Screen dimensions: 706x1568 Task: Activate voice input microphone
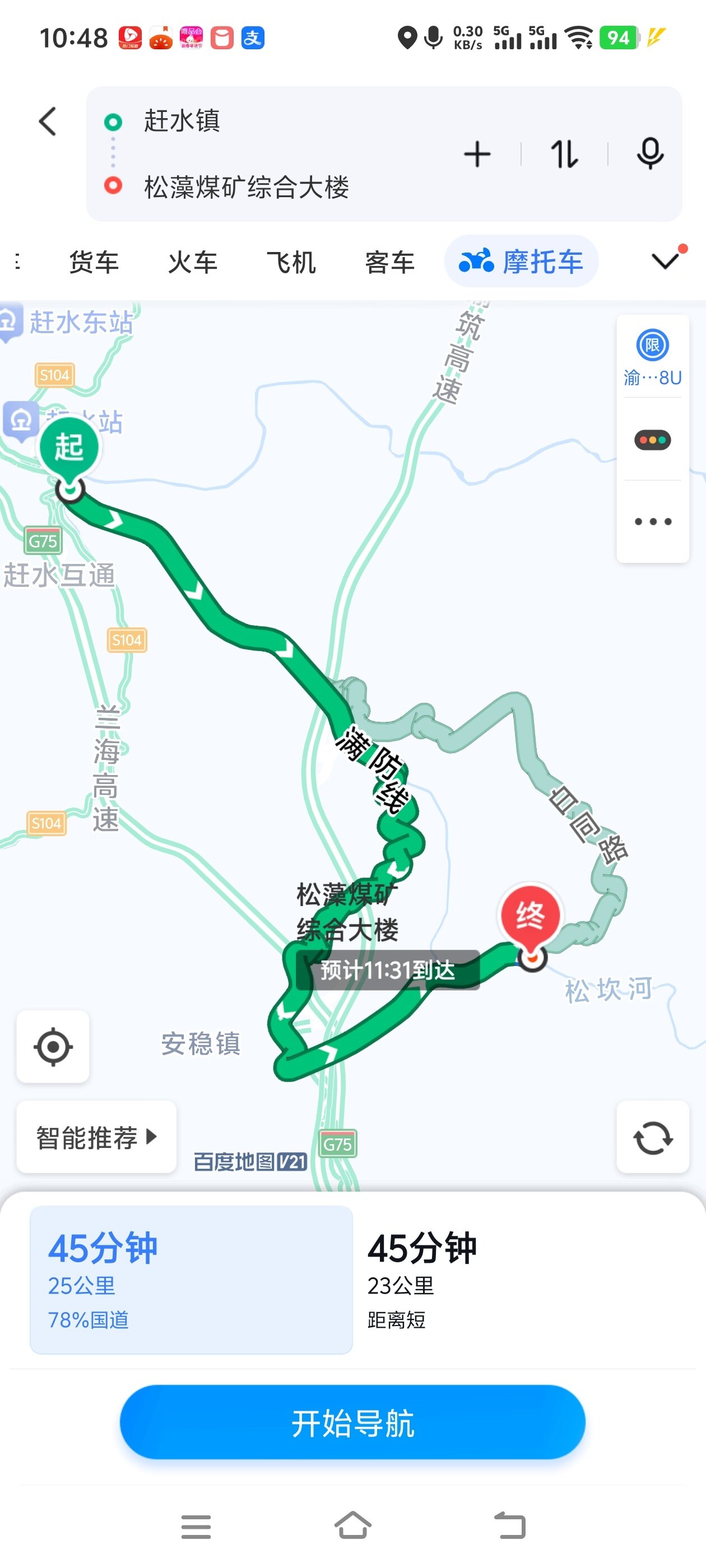(x=649, y=154)
